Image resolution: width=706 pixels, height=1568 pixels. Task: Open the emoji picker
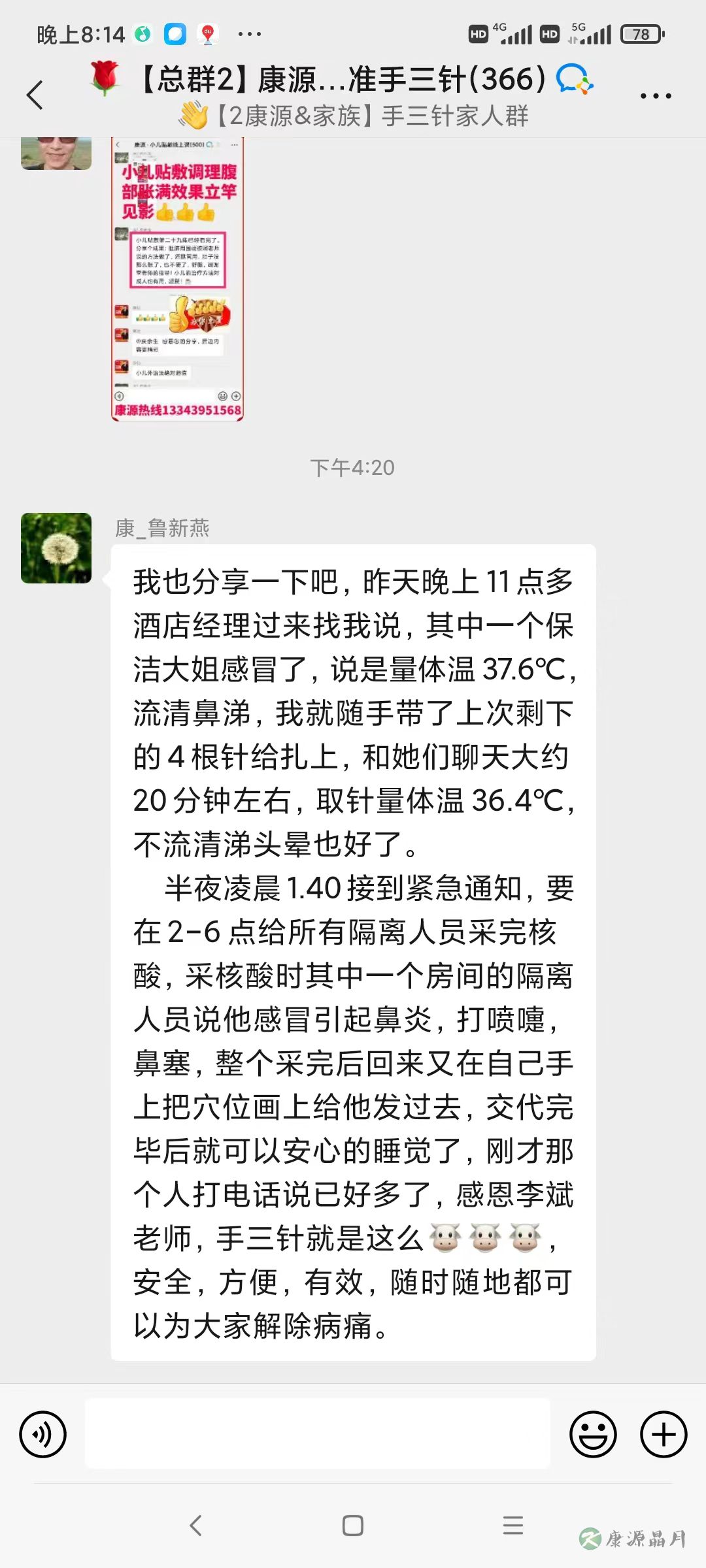click(x=593, y=1435)
